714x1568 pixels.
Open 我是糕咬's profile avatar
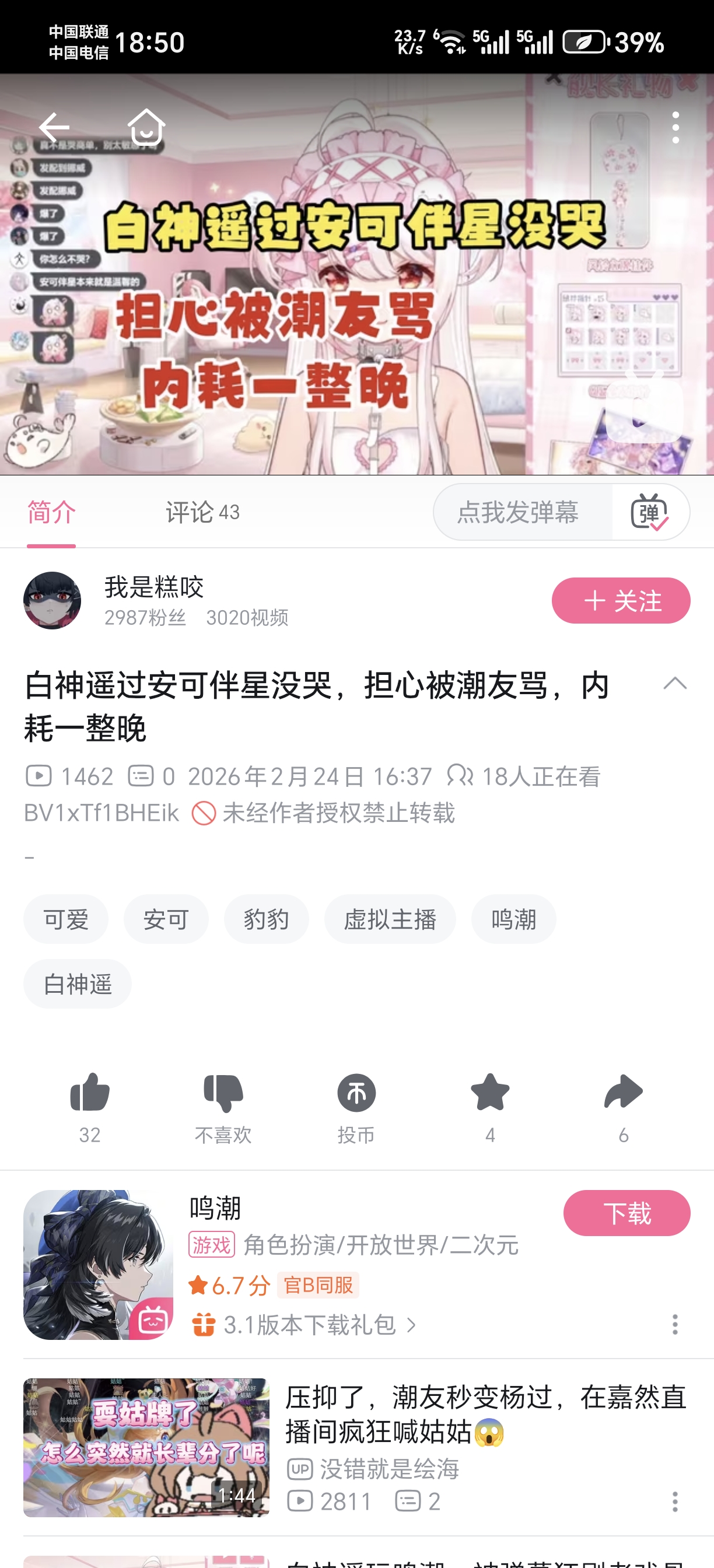[52, 600]
